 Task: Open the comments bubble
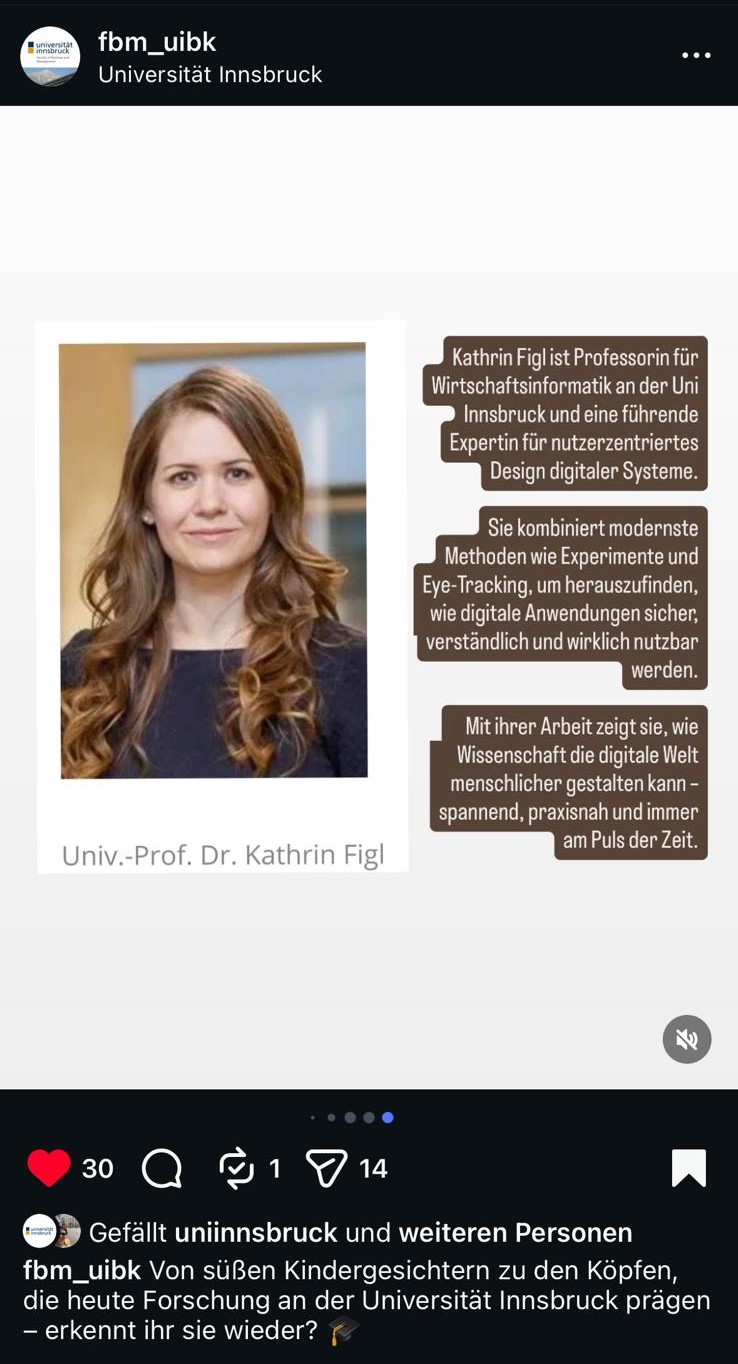[162, 1168]
